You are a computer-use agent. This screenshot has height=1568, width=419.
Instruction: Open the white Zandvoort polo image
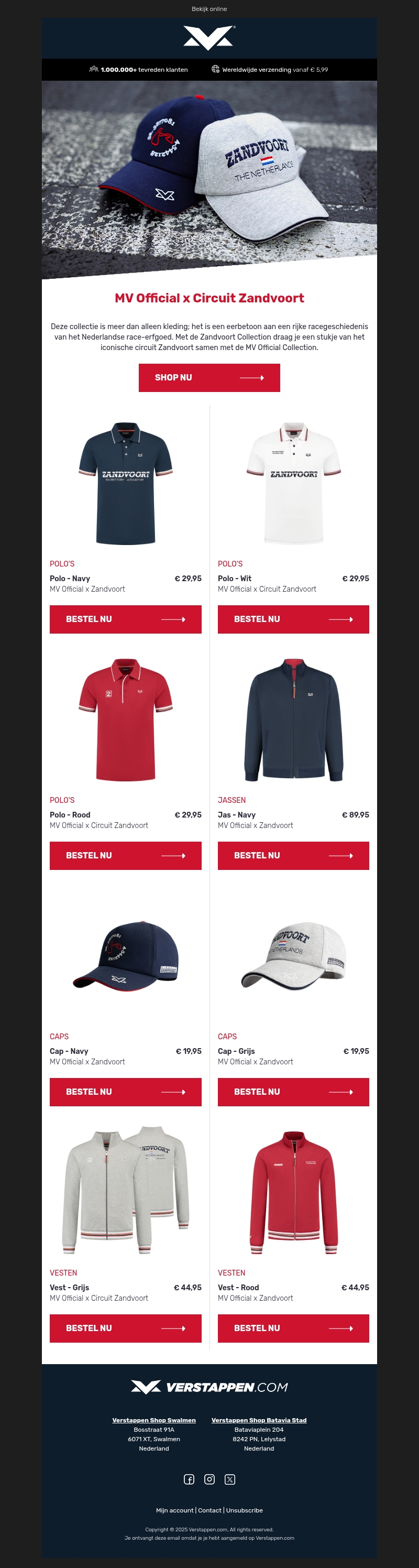pos(293,483)
